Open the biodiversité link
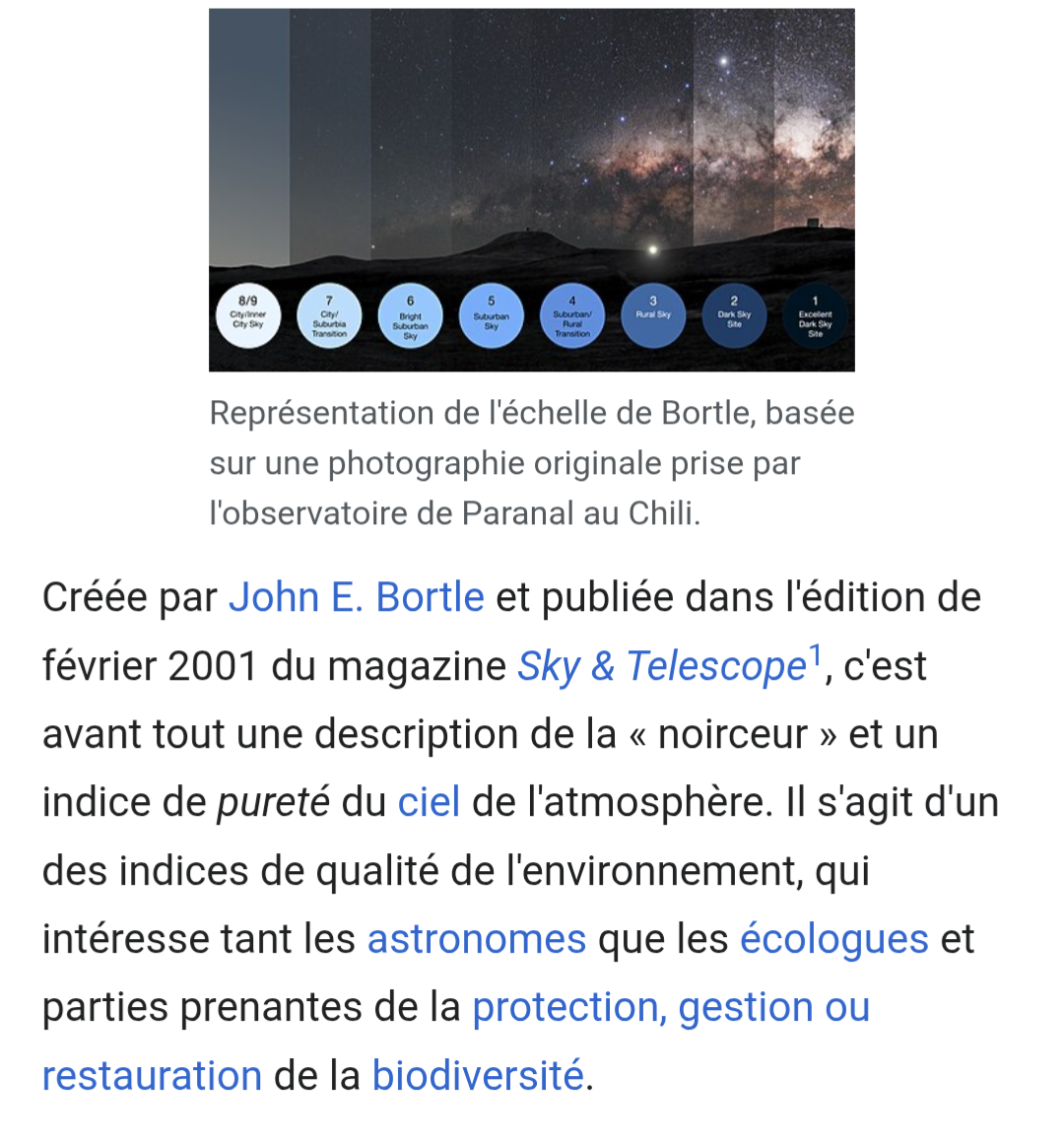This screenshot has height=1142, width=1064. click(x=477, y=1076)
